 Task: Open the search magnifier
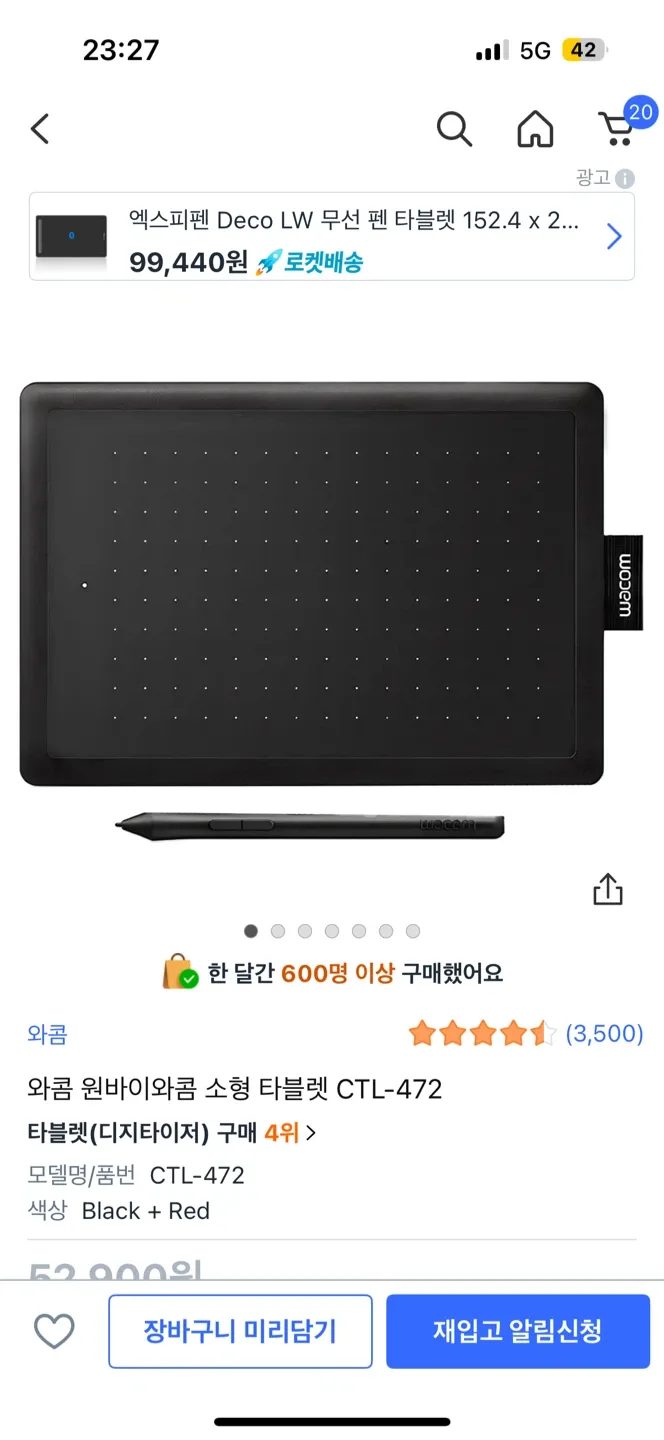[x=454, y=129]
